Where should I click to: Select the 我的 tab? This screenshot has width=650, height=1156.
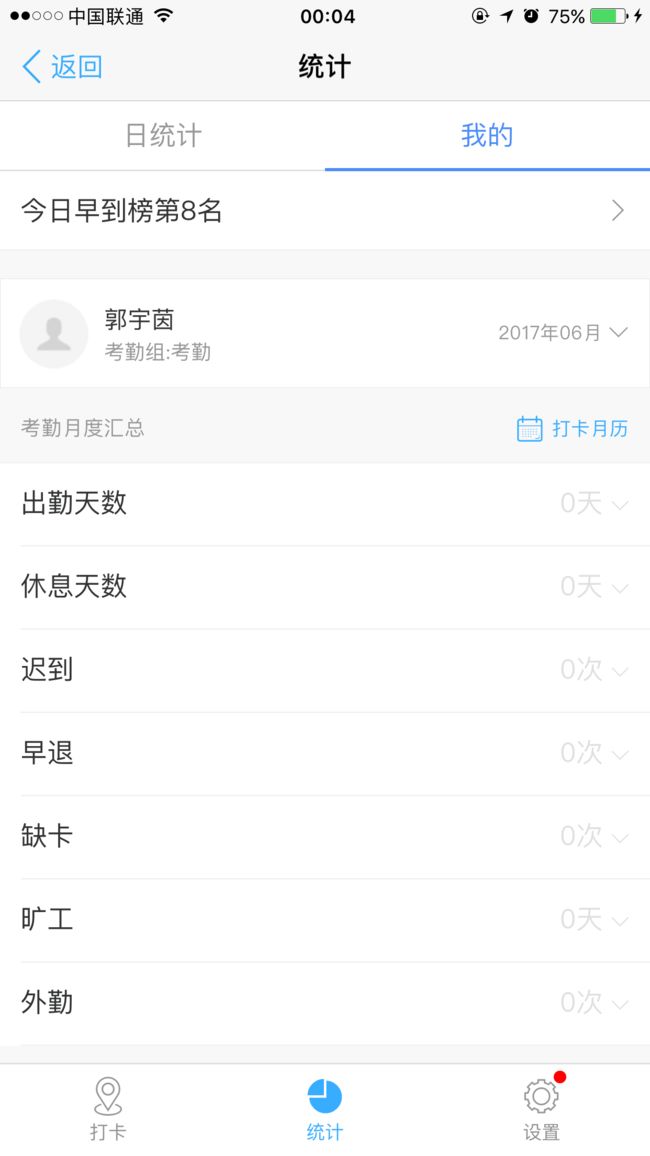coord(487,136)
